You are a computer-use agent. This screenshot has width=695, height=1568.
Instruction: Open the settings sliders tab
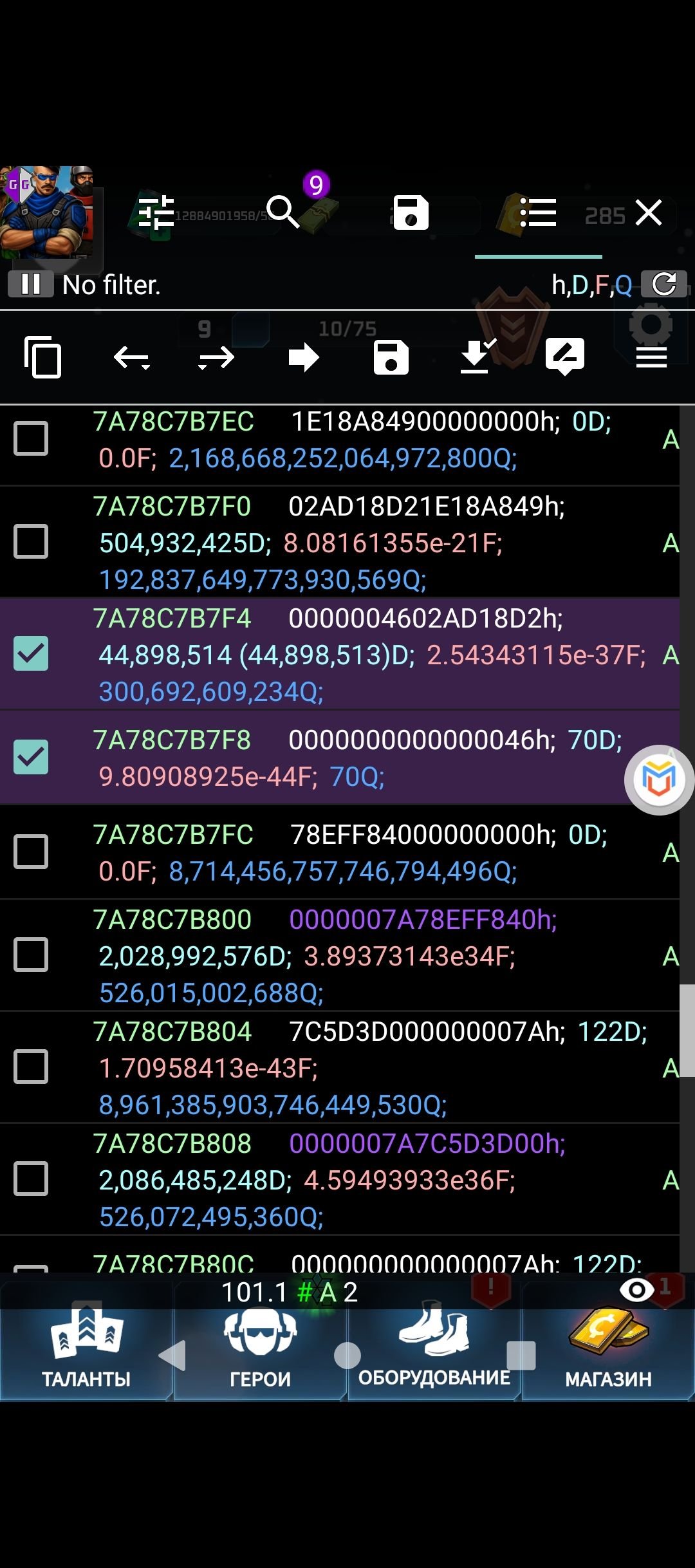(156, 212)
